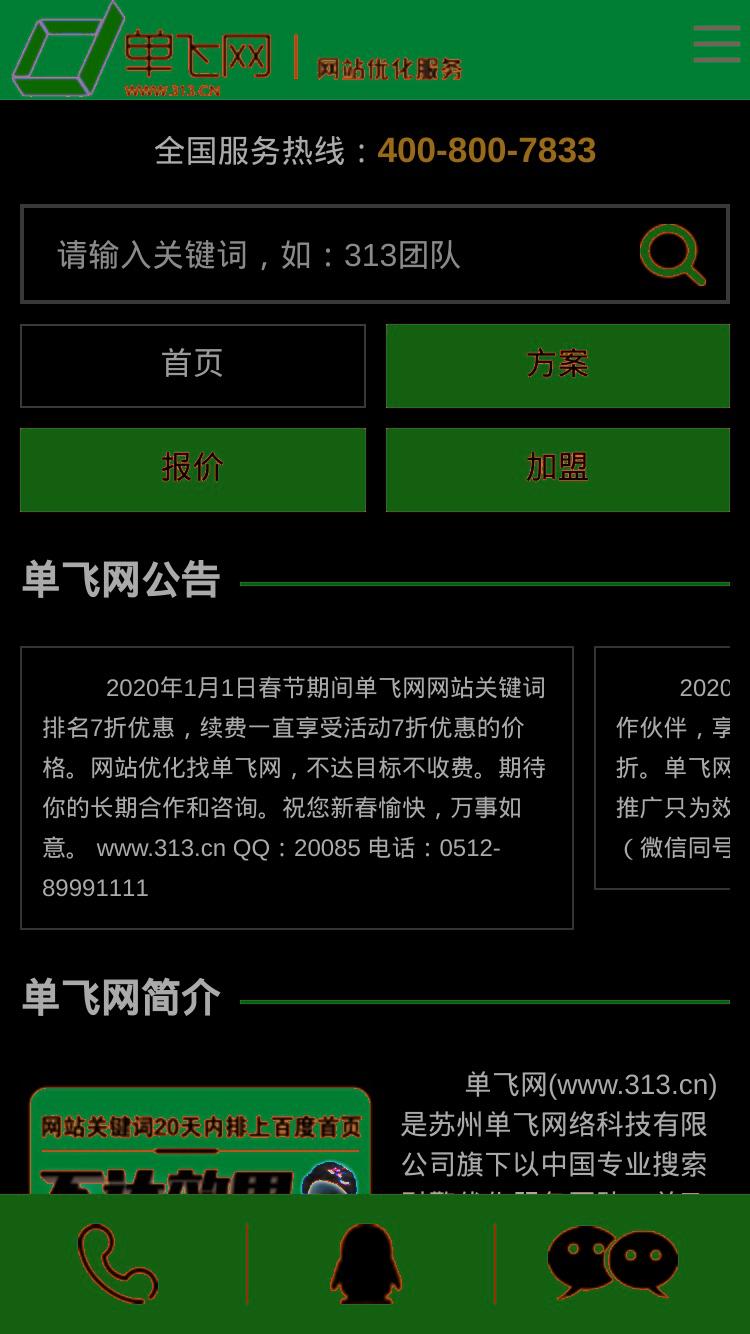Open the 报价 pricing page

(193, 470)
